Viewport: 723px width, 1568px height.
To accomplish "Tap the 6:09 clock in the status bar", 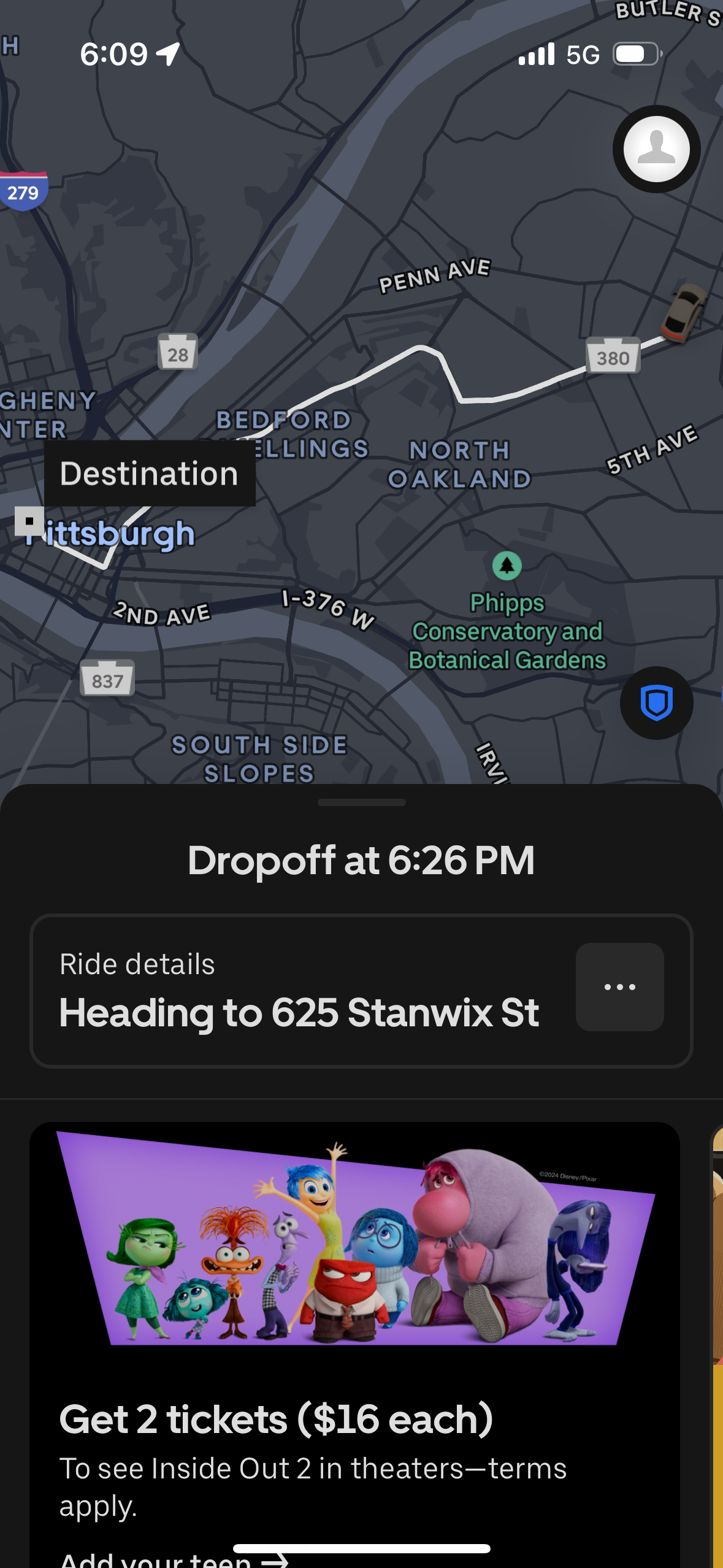I will 115,54.
